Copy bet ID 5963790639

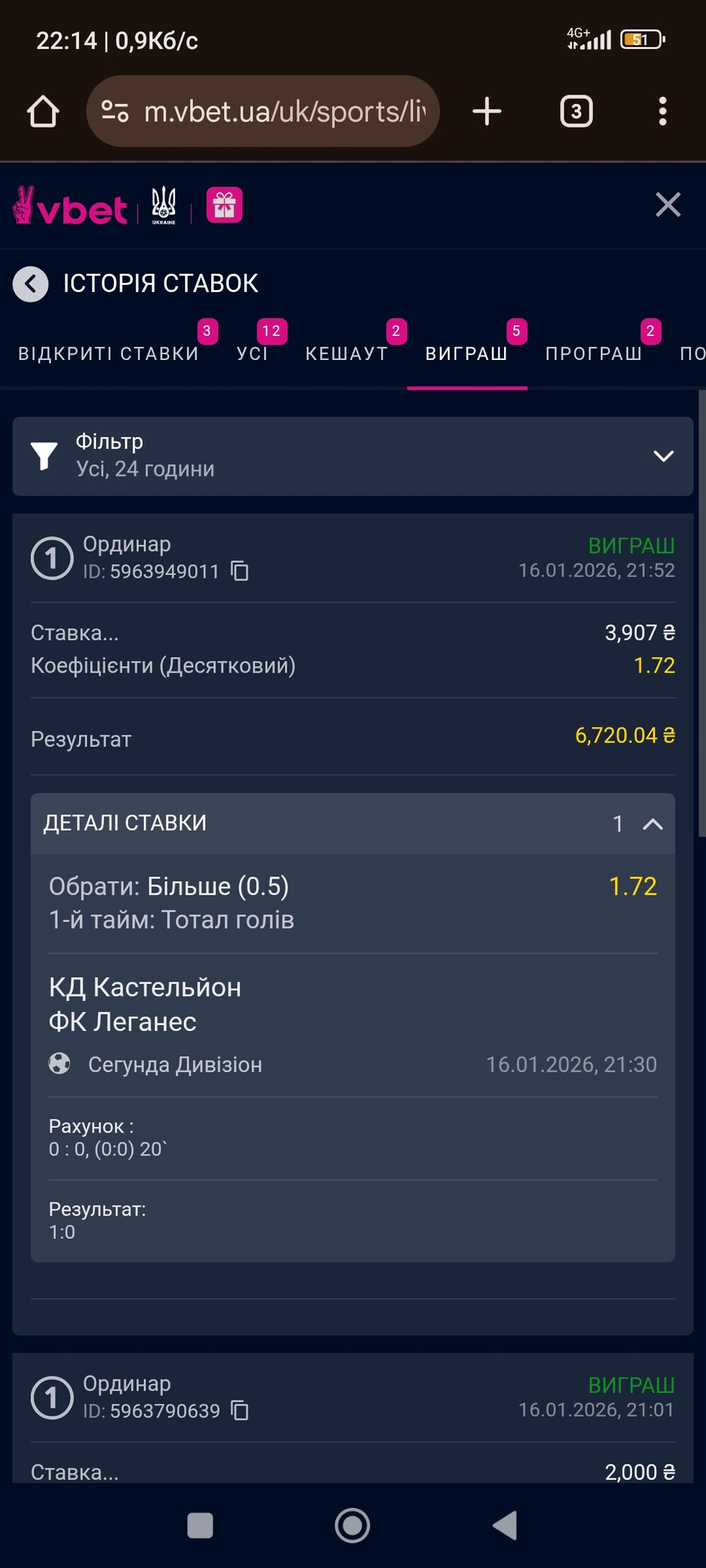tap(240, 1411)
